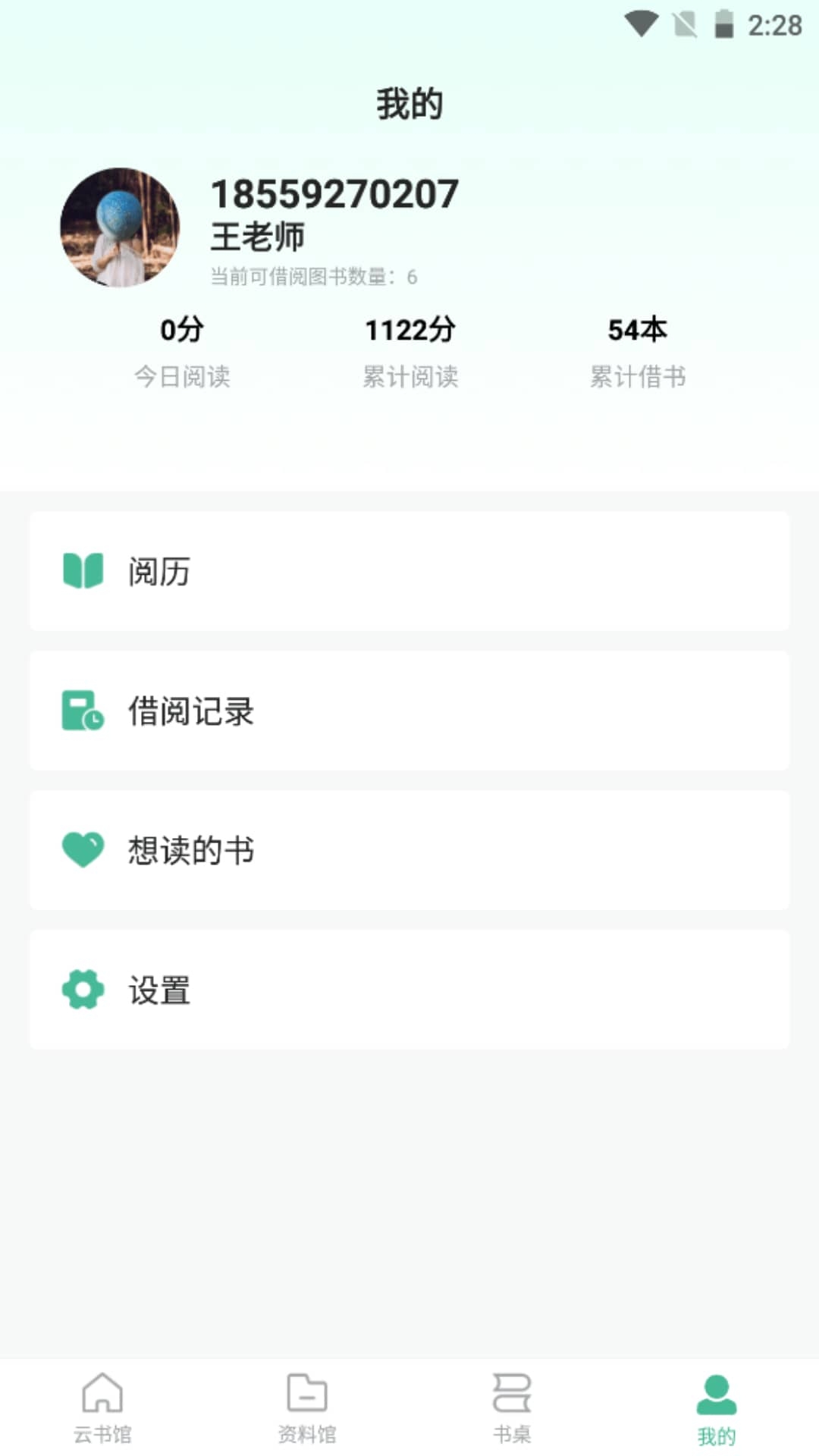Open settings via the 设置 gear icon
Image resolution: width=819 pixels, height=1456 pixels.
[83, 988]
